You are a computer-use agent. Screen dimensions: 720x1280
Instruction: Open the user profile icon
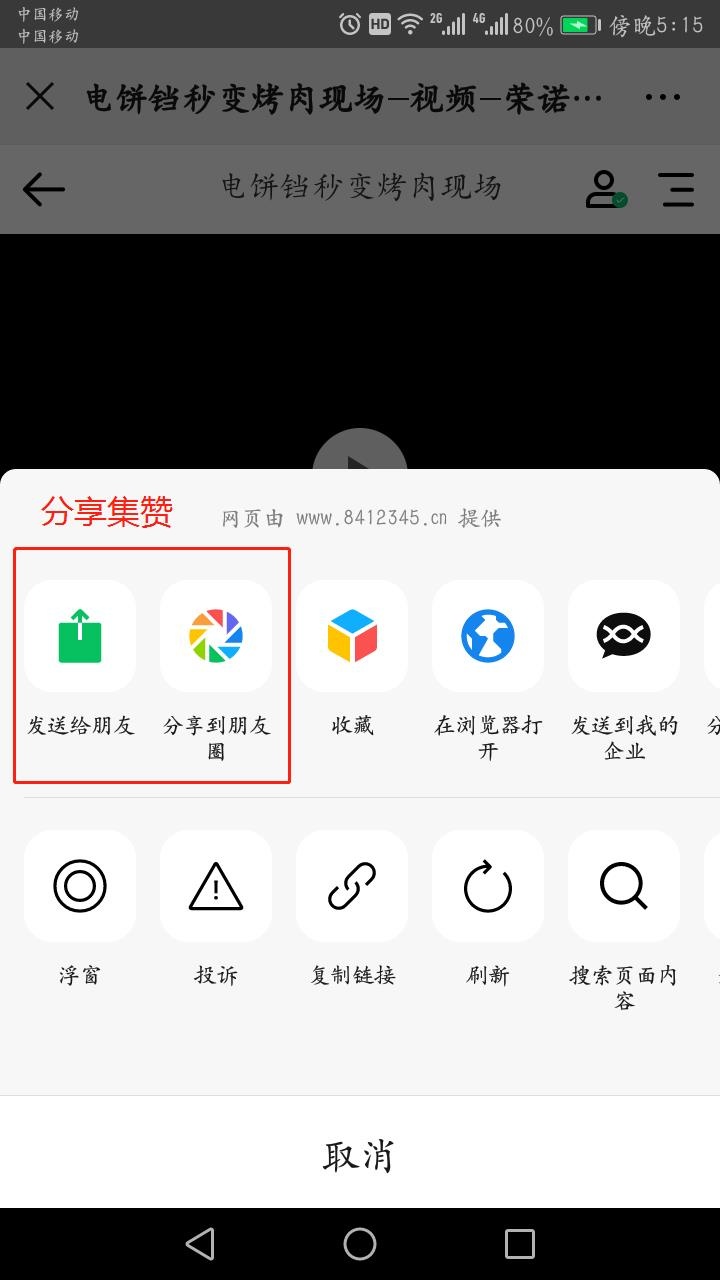pyautogui.click(x=603, y=189)
